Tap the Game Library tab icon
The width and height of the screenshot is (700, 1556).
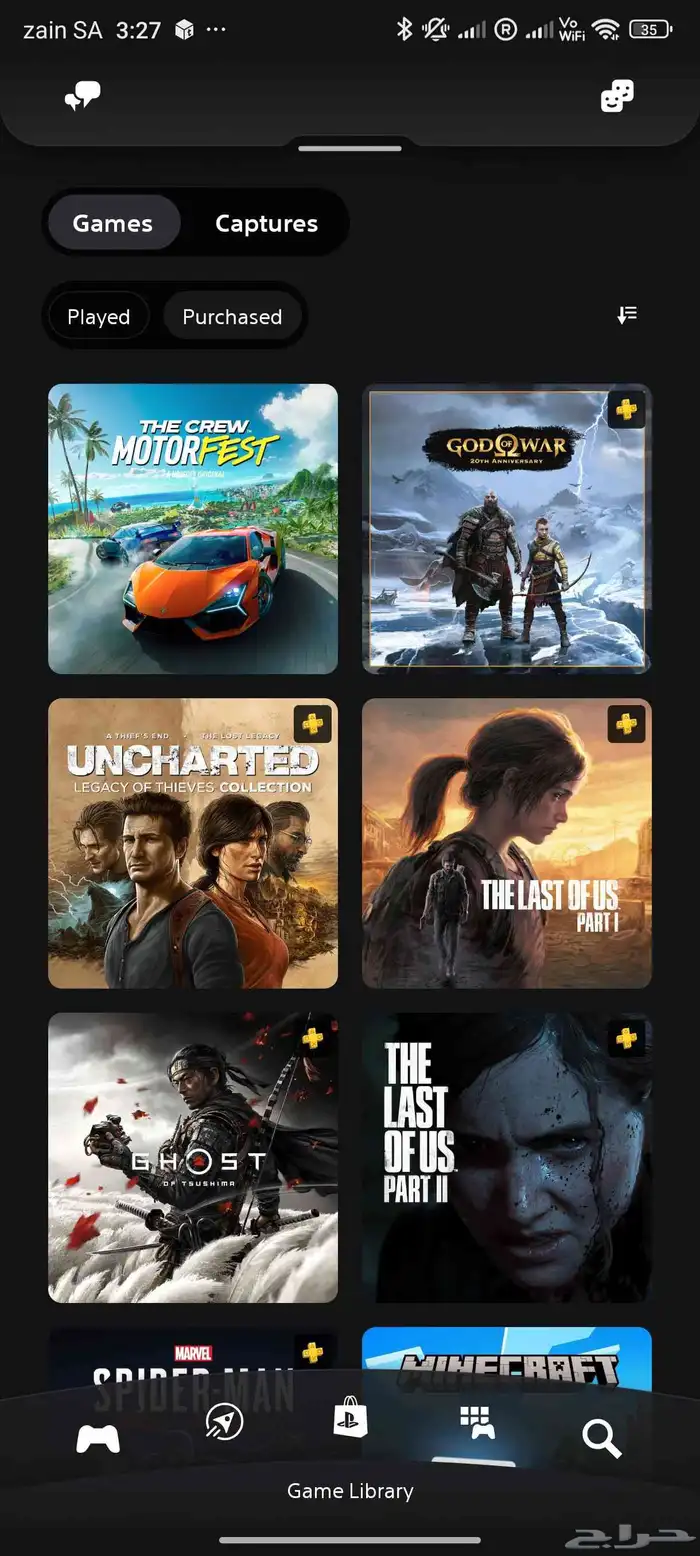[477, 1422]
